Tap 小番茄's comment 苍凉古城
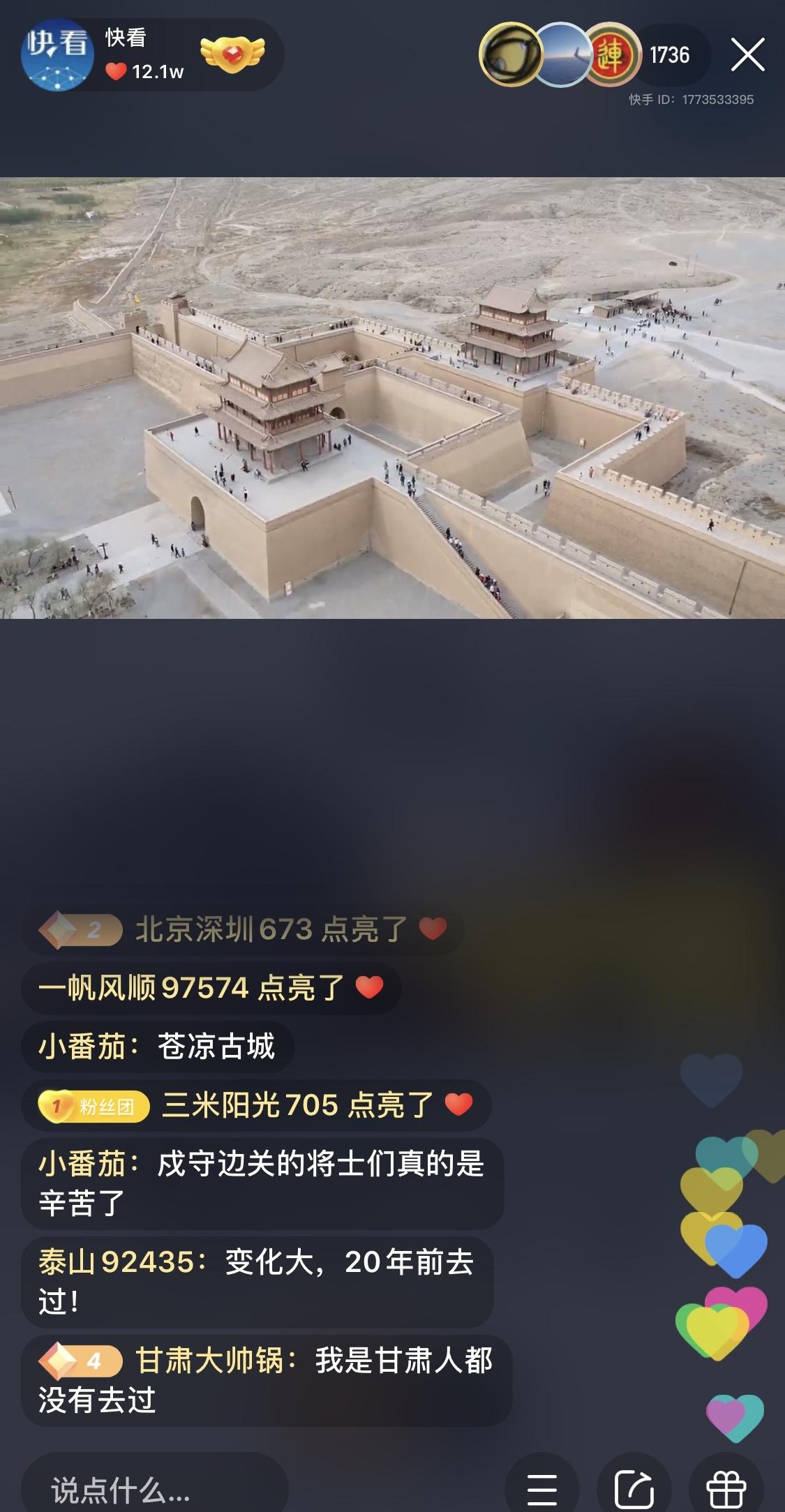 click(x=158, y=1047)
